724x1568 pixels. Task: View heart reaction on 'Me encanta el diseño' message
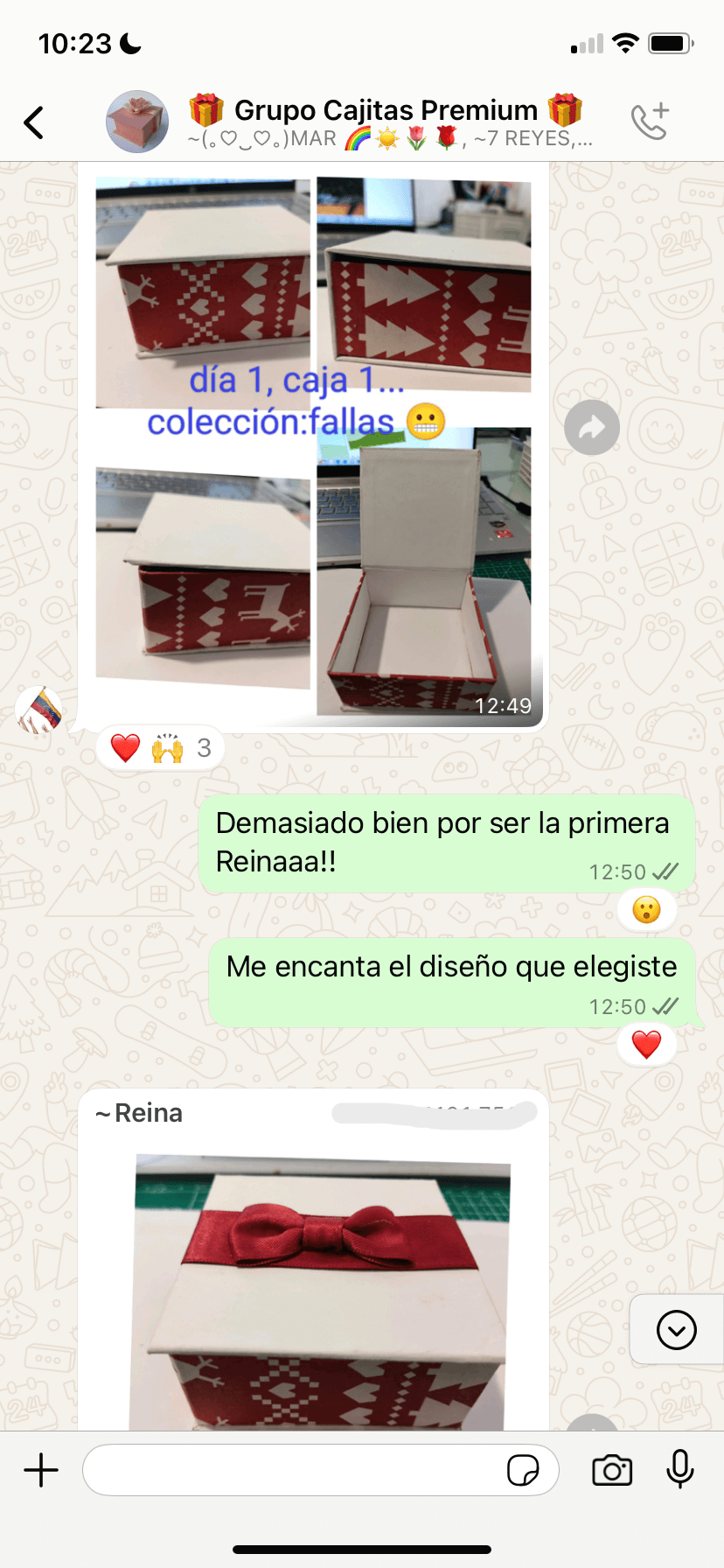[646, 1044]
